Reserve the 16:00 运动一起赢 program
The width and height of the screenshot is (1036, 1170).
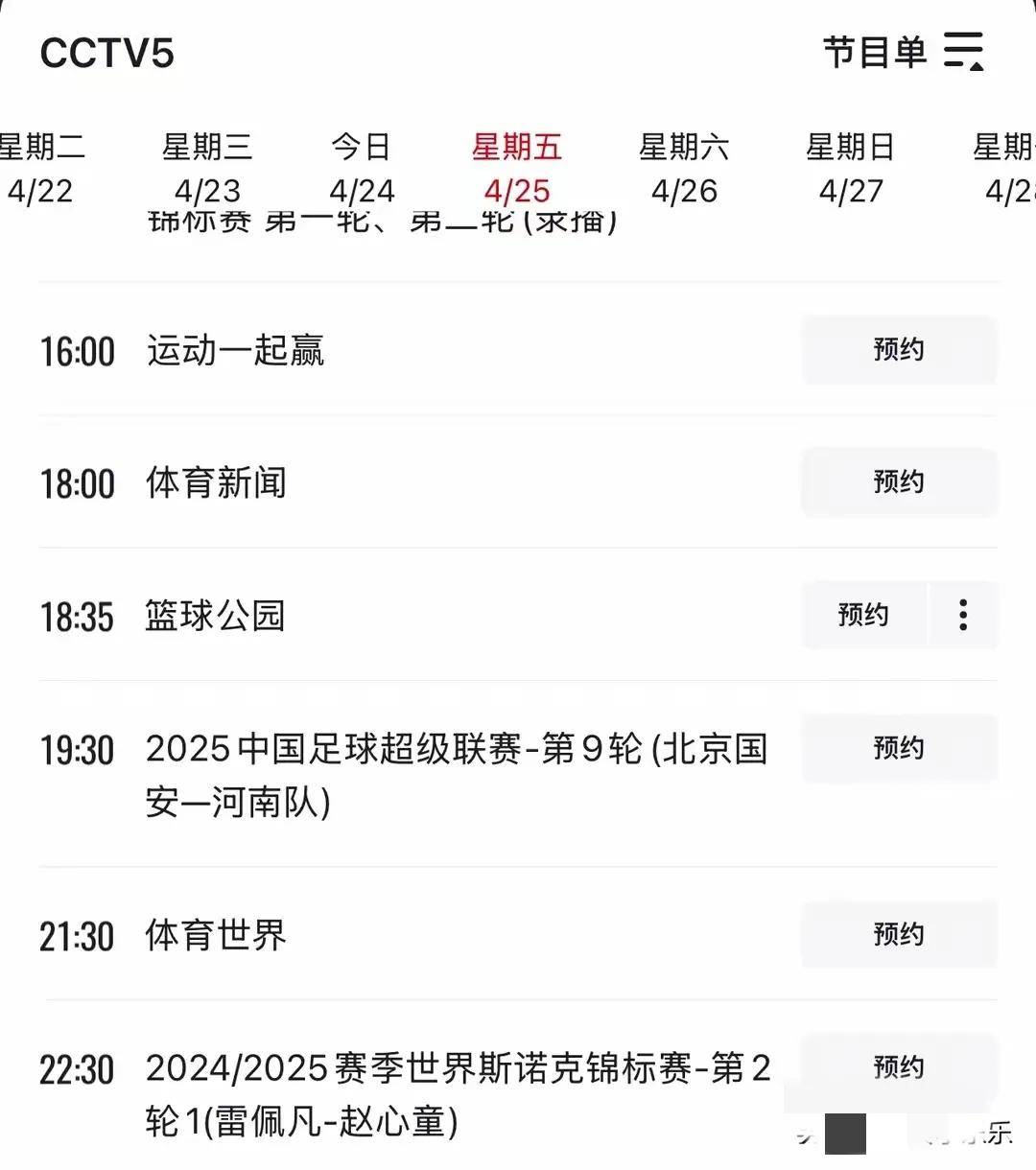(x=899, y=350)
